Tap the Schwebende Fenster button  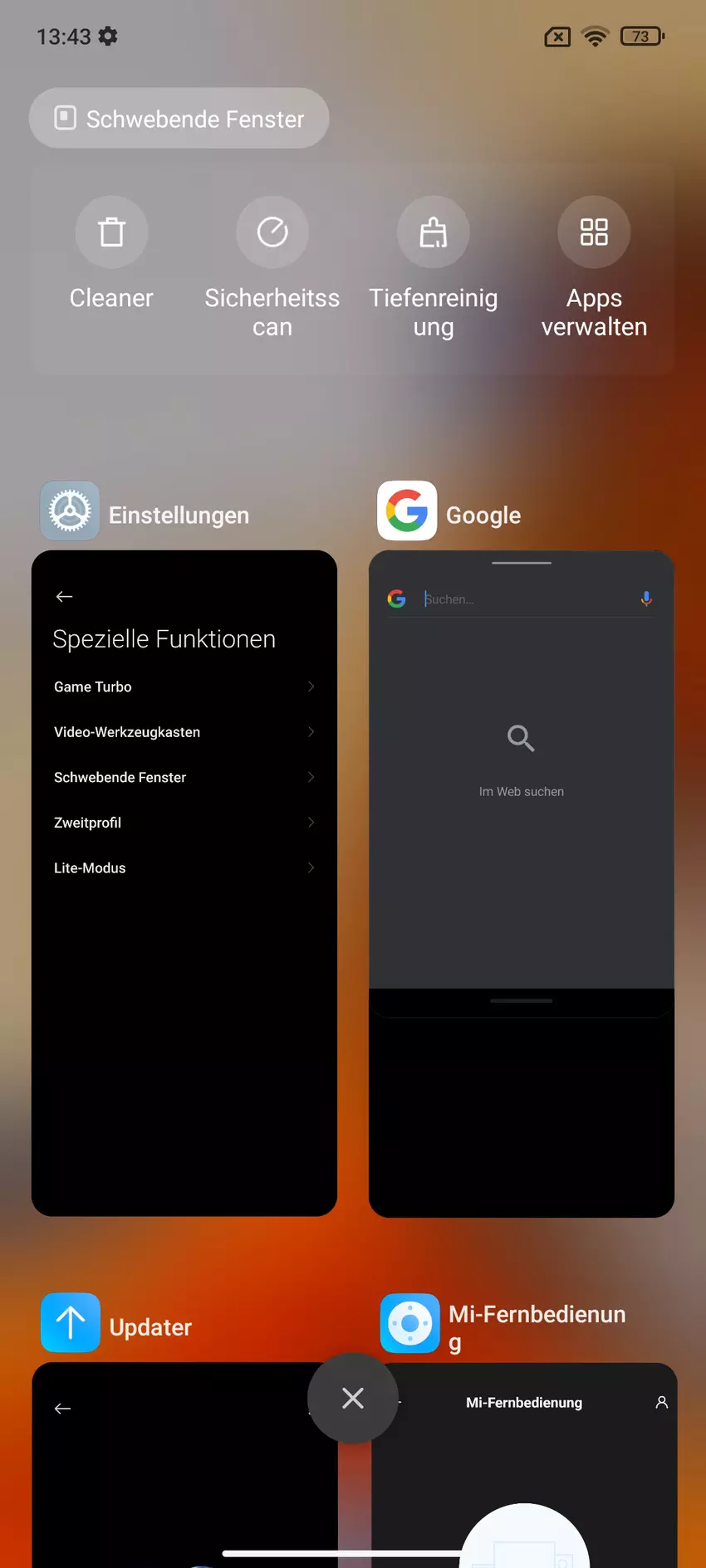pyautogui.click(x=179, y=119)
